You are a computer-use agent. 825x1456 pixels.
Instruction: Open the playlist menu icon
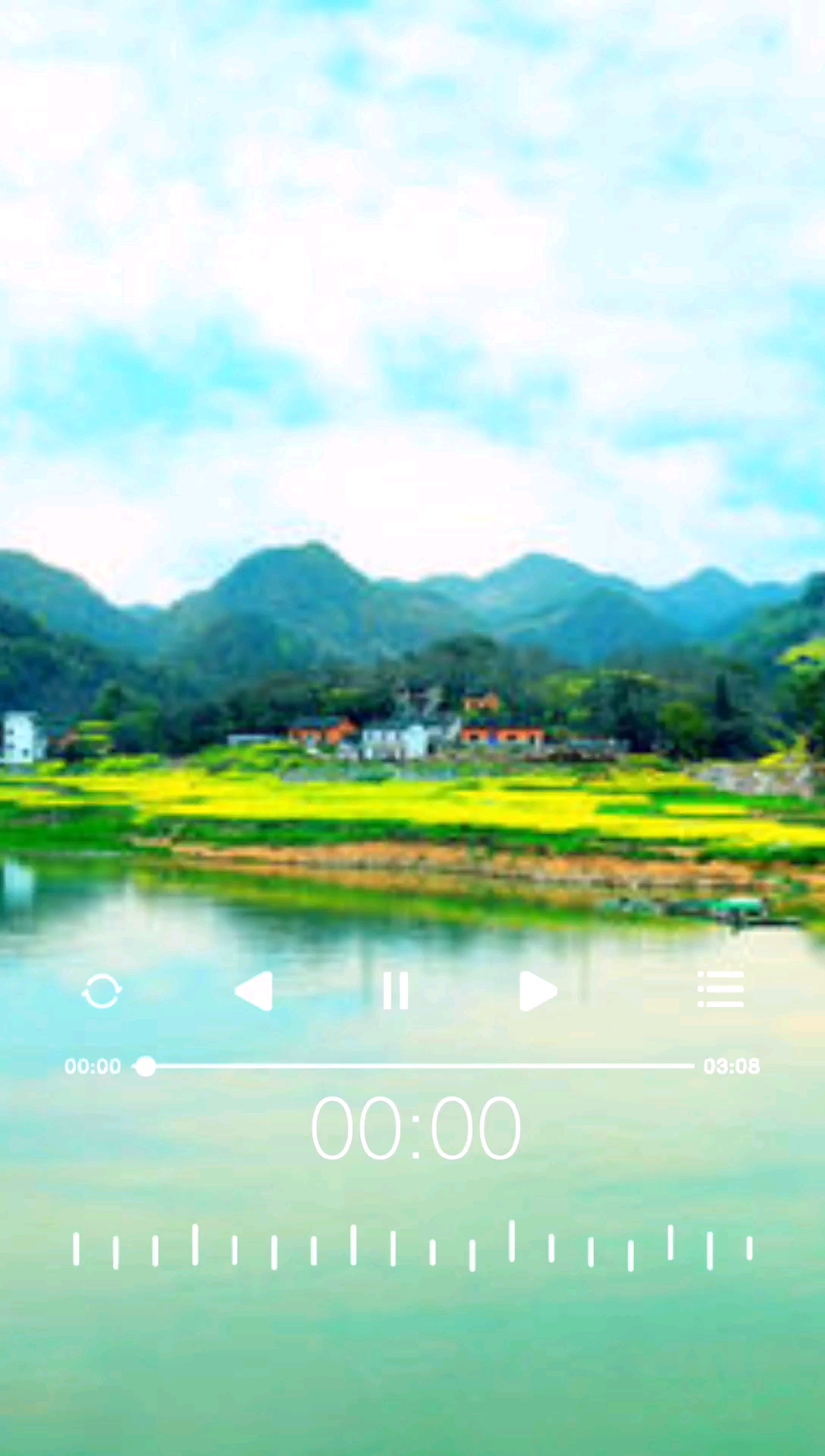click(720, 990)
